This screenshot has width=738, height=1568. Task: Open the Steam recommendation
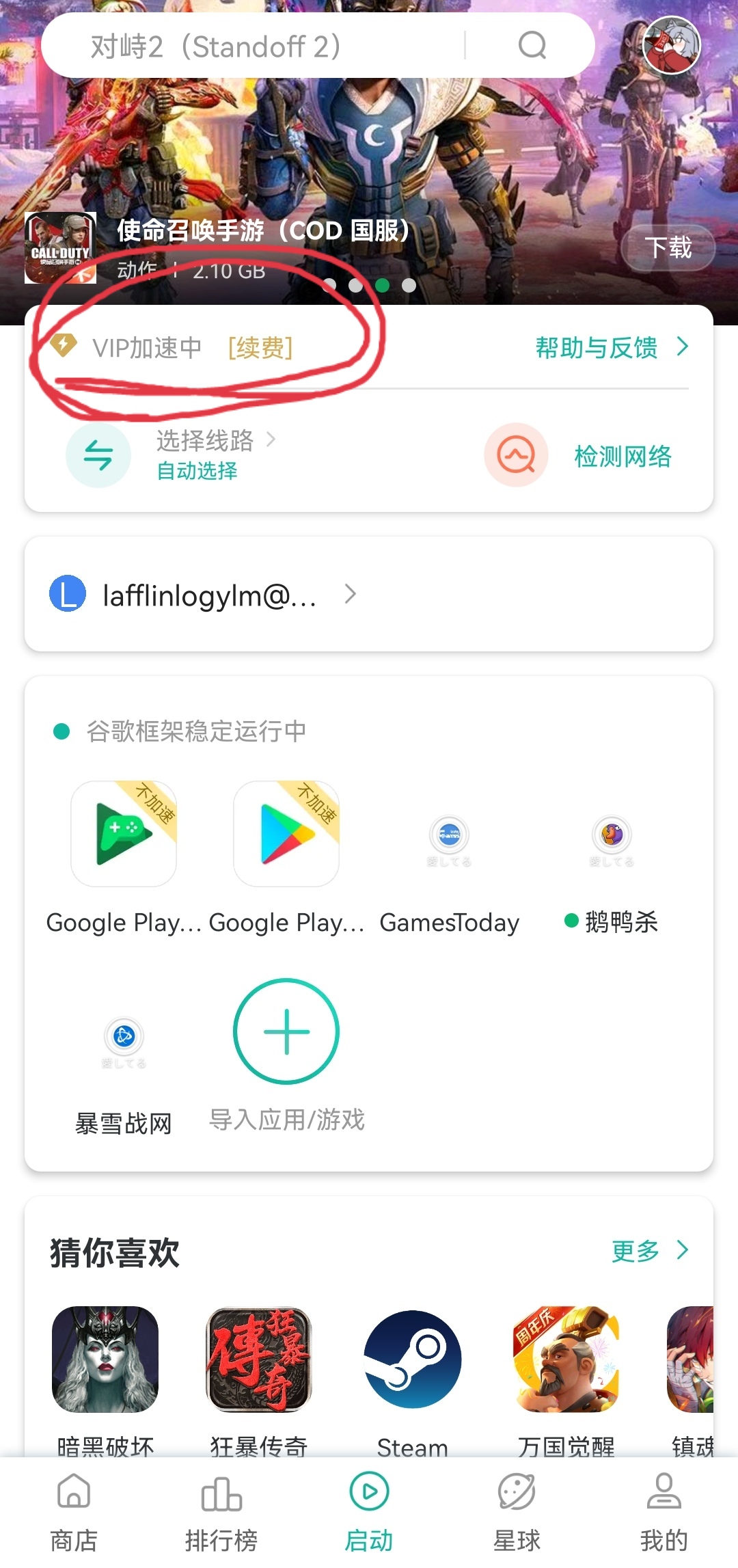click(412, 1360)
